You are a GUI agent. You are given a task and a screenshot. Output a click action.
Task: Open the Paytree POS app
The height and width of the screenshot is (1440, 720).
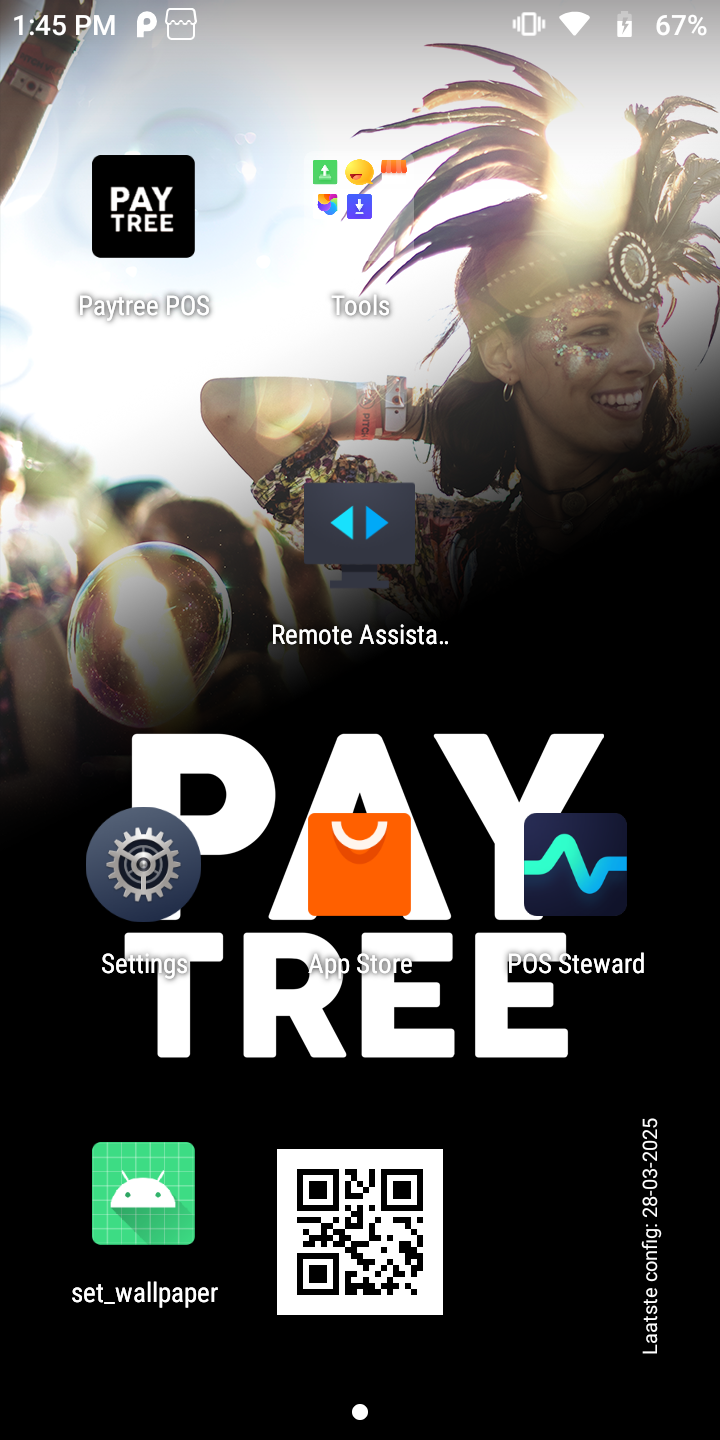click(x=143, y=207)
